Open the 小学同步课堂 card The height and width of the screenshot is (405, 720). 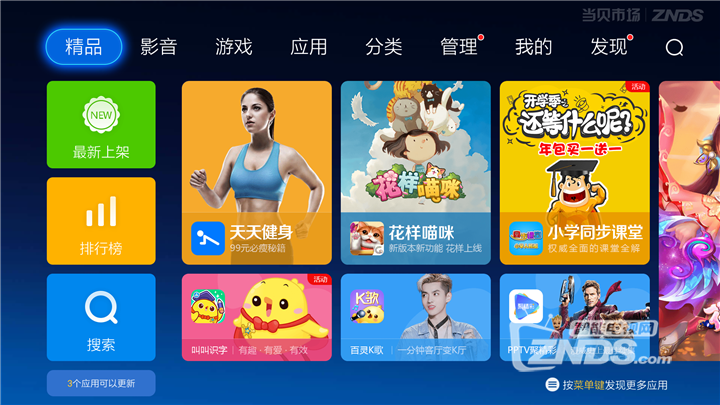coord(574,173)
